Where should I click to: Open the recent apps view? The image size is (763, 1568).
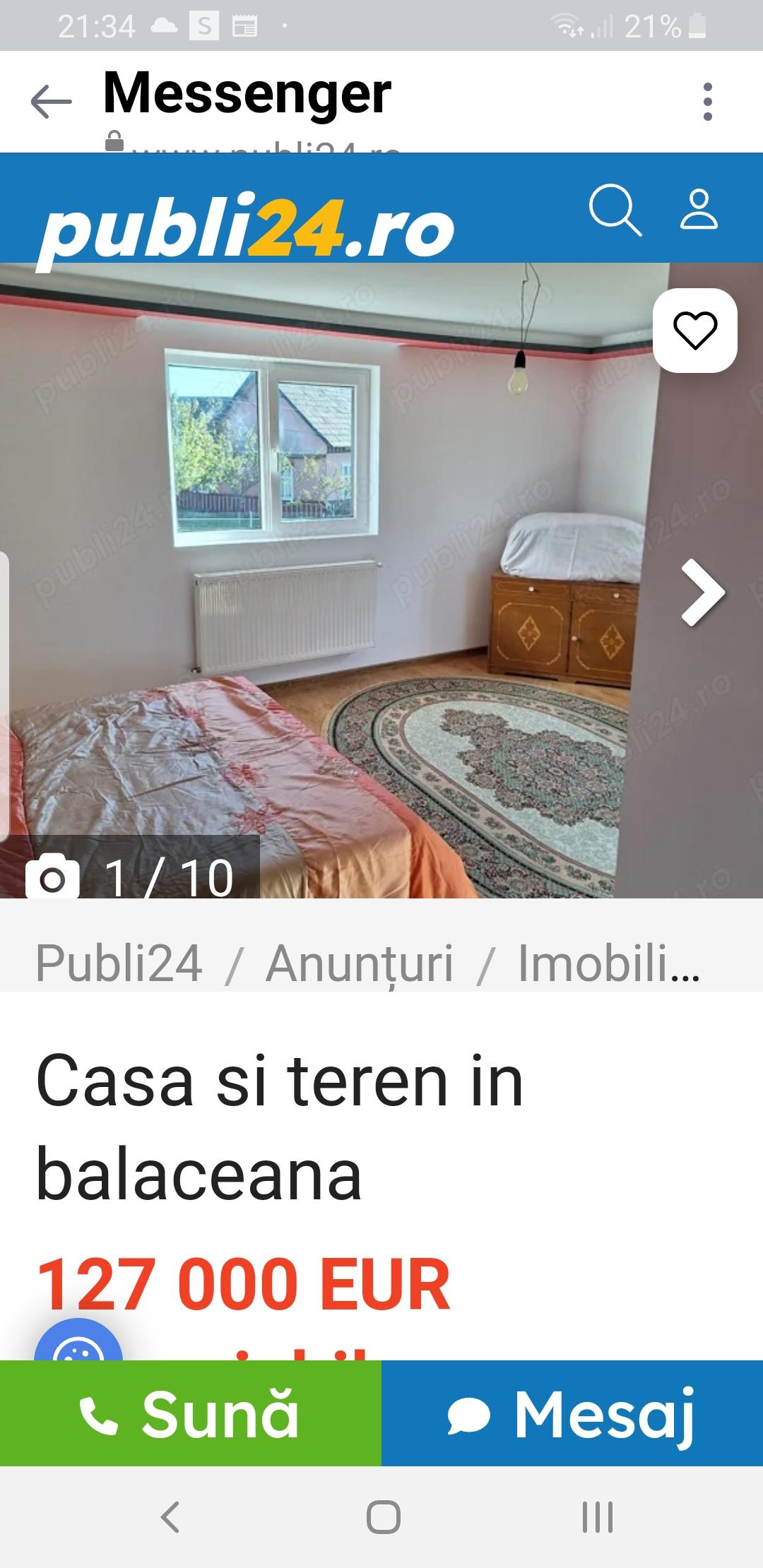(x=597, y=1516)
